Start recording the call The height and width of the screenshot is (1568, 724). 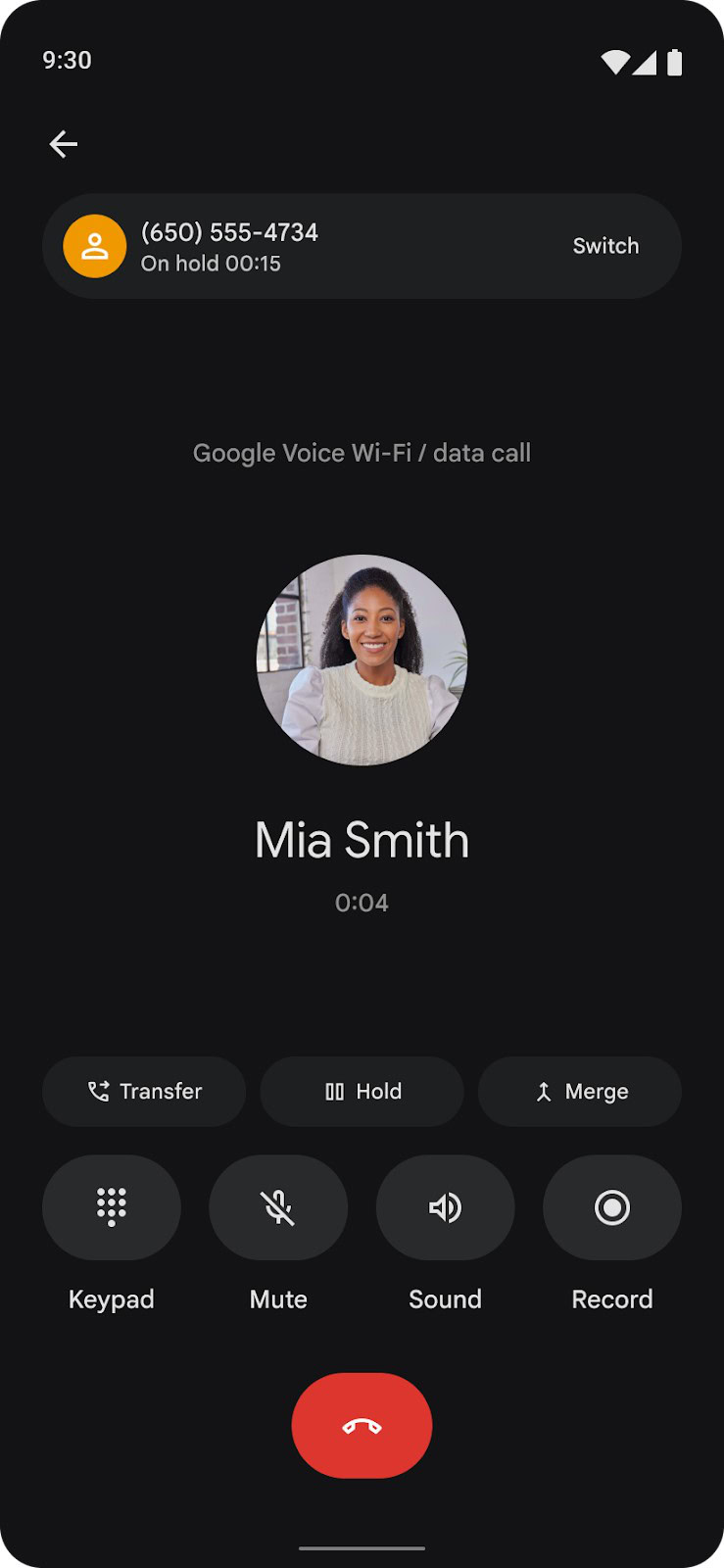(612, 1207)
